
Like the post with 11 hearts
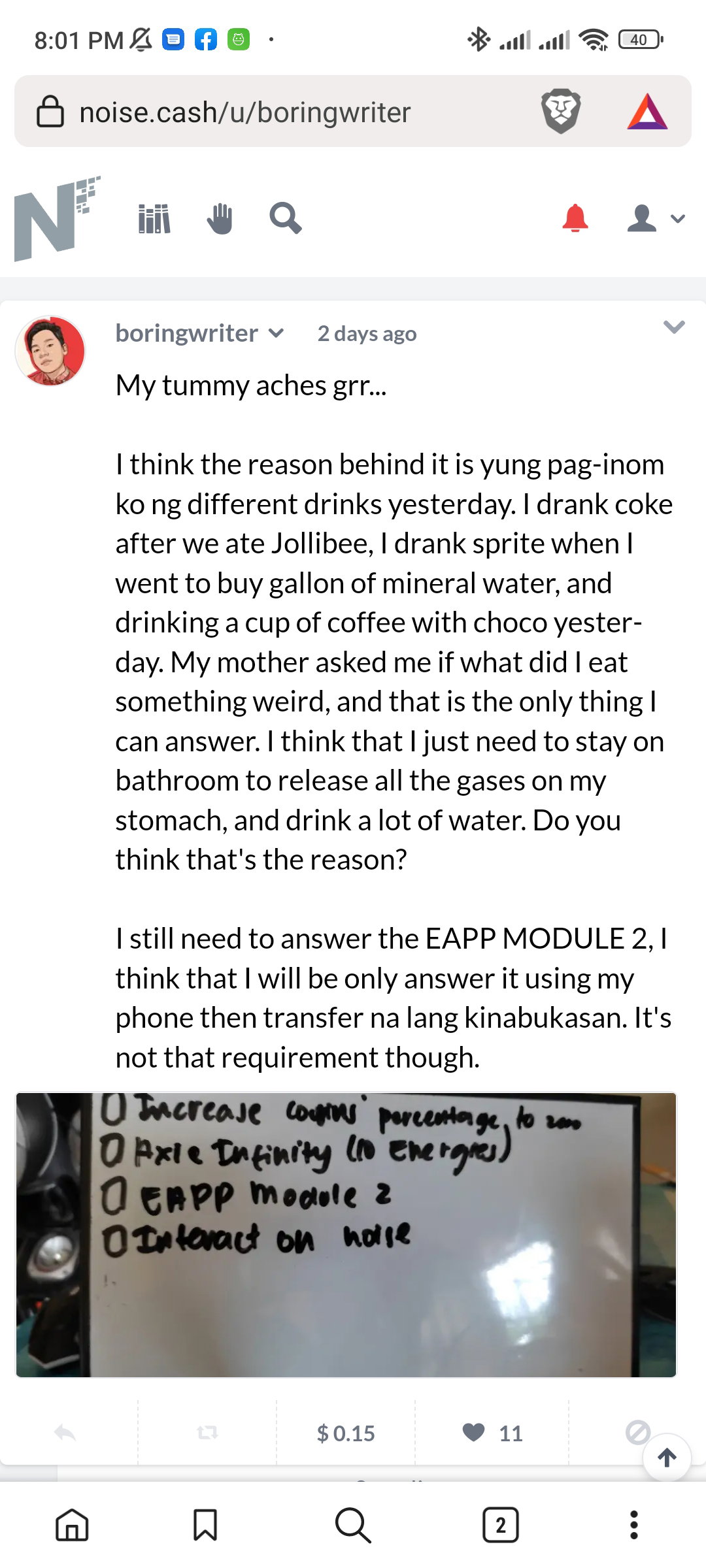click(492, 1433)
